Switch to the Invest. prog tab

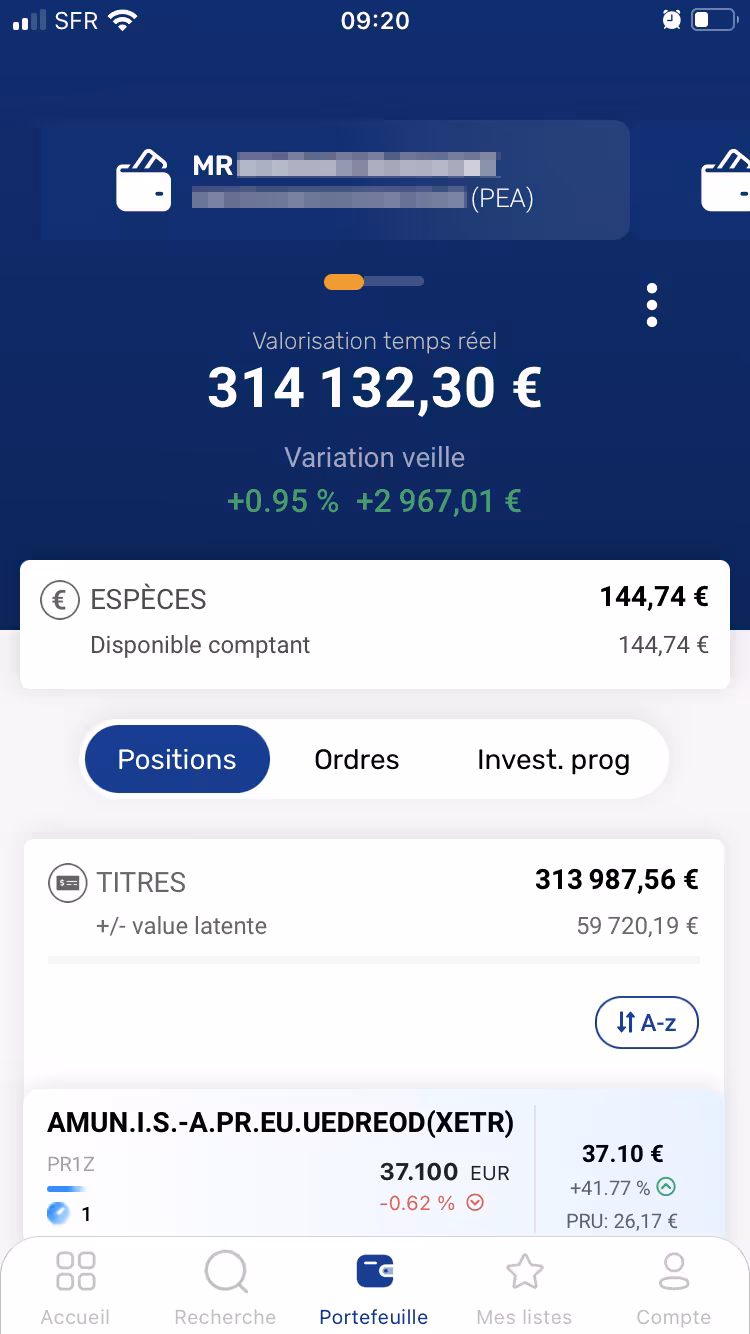tap(553, 760)
